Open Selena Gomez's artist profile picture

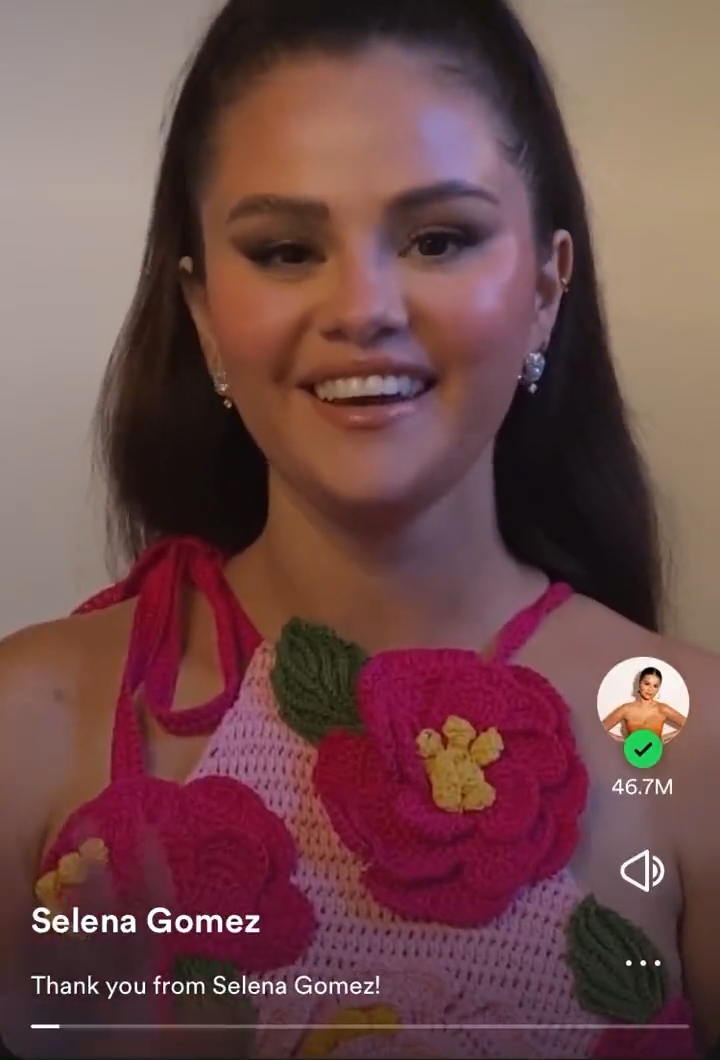[x=642, y=696]
